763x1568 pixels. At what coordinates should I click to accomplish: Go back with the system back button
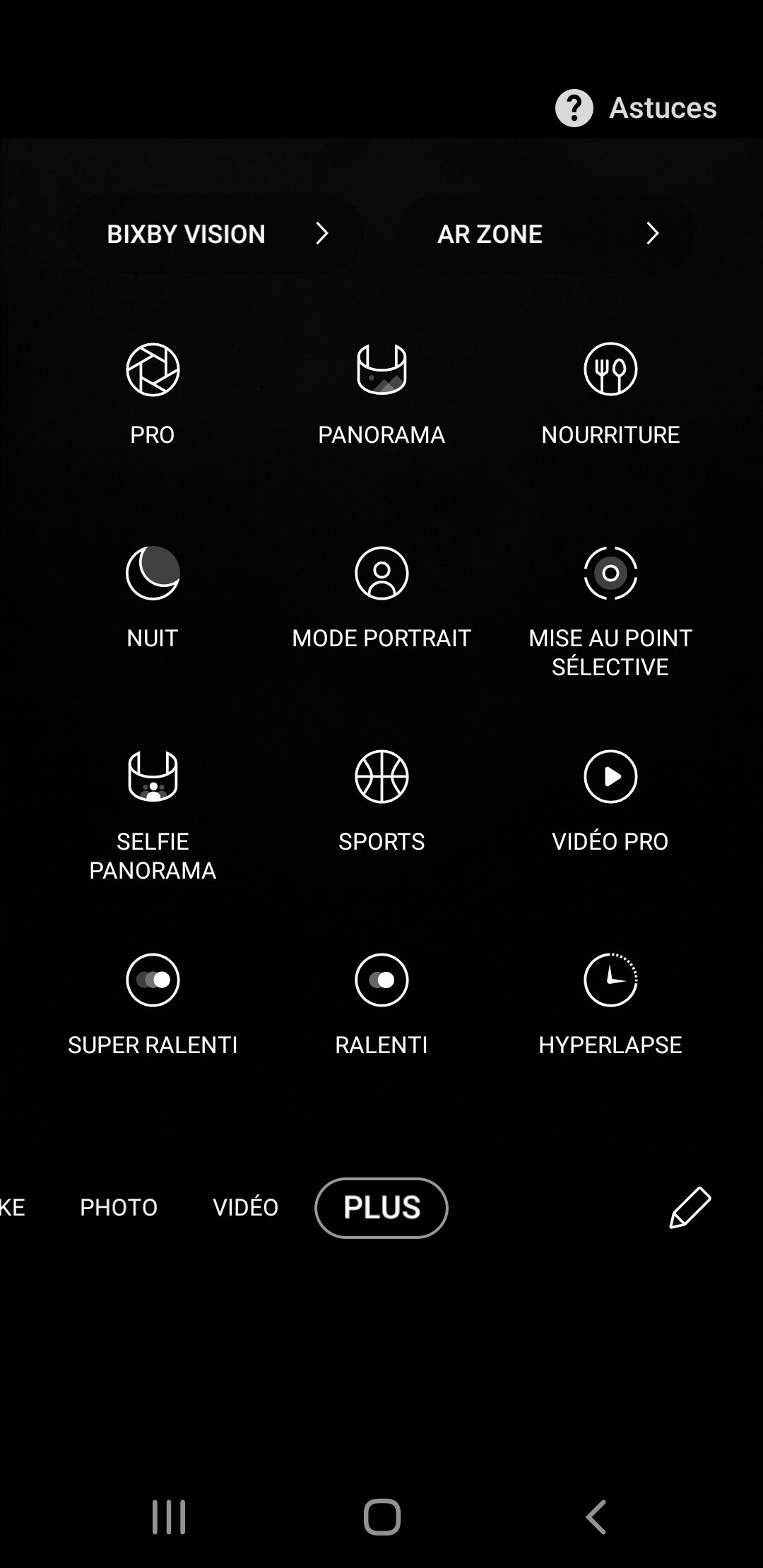pos(596,1516)
